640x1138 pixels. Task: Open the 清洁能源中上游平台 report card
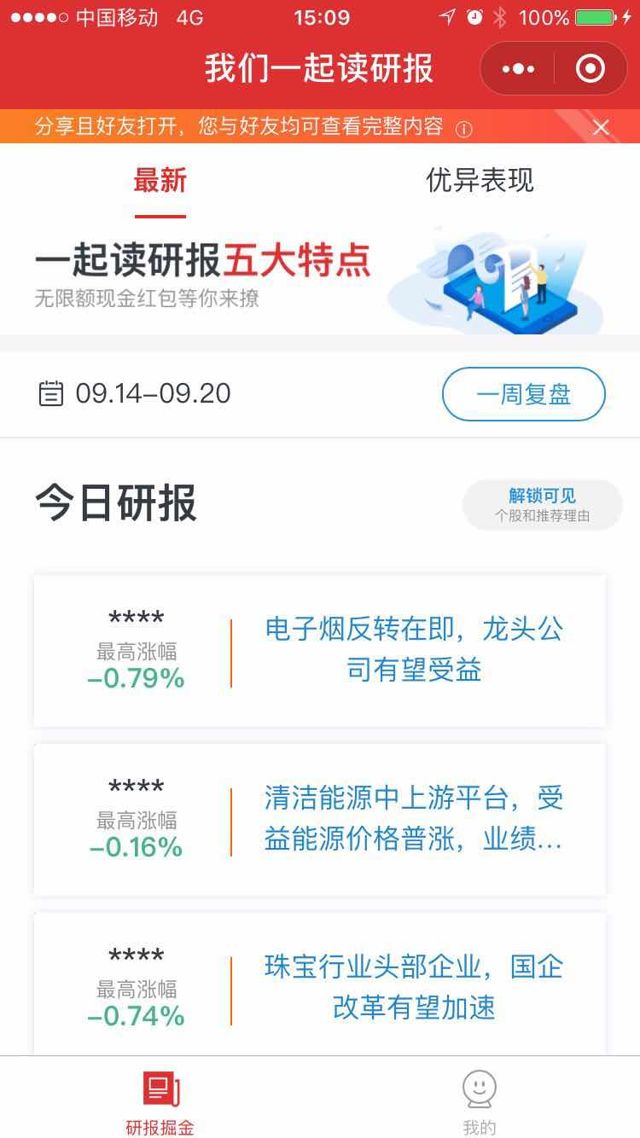click(x=320, y=819)
